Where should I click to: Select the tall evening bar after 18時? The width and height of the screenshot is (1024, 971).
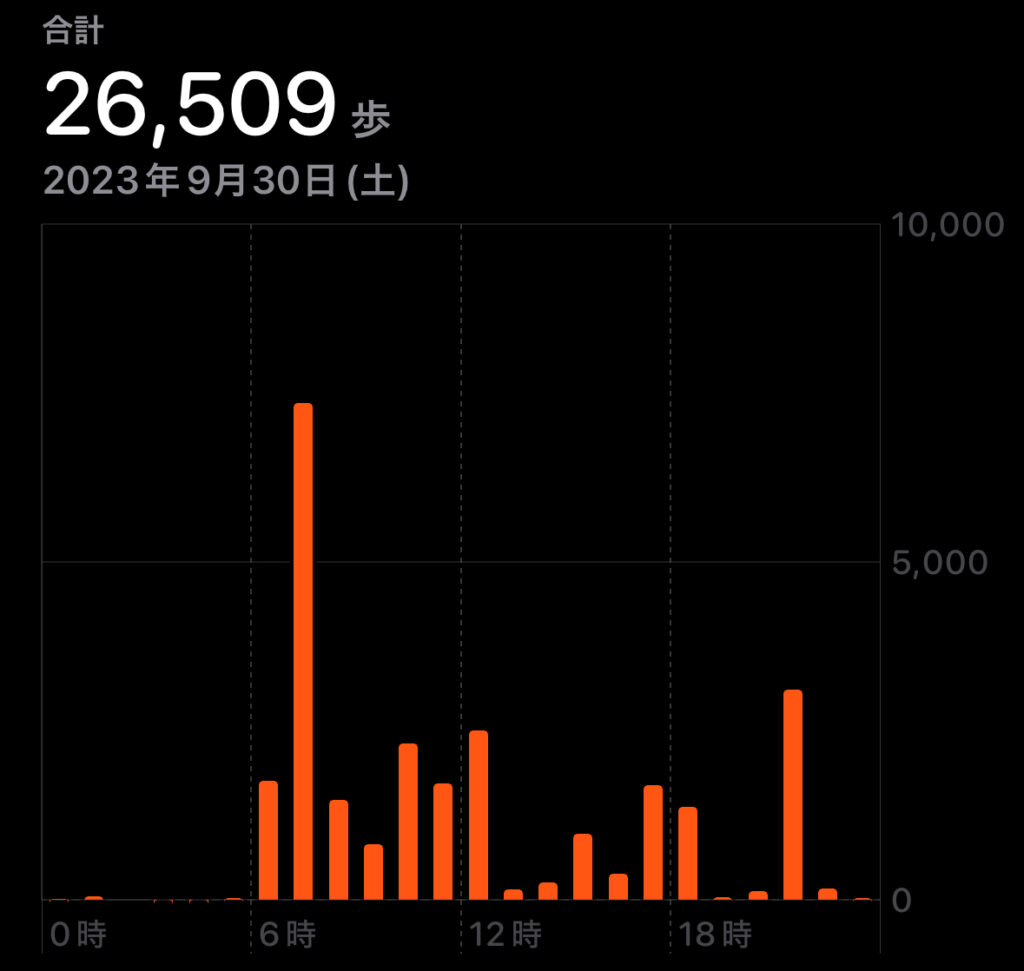(792, 795)
